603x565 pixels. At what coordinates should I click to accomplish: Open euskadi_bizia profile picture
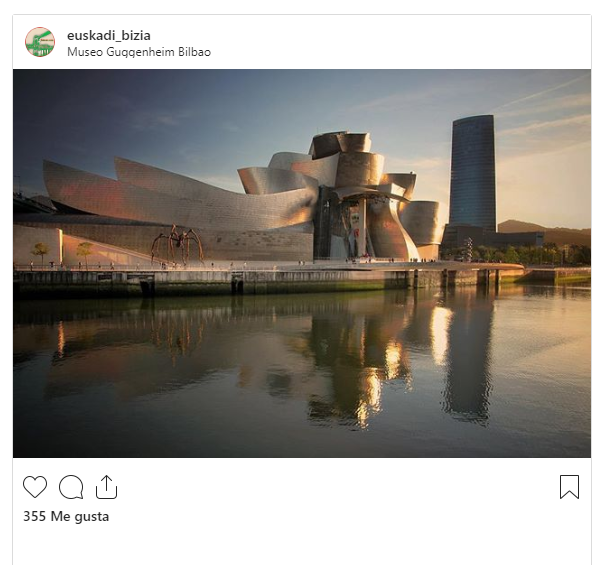[40, 42]
